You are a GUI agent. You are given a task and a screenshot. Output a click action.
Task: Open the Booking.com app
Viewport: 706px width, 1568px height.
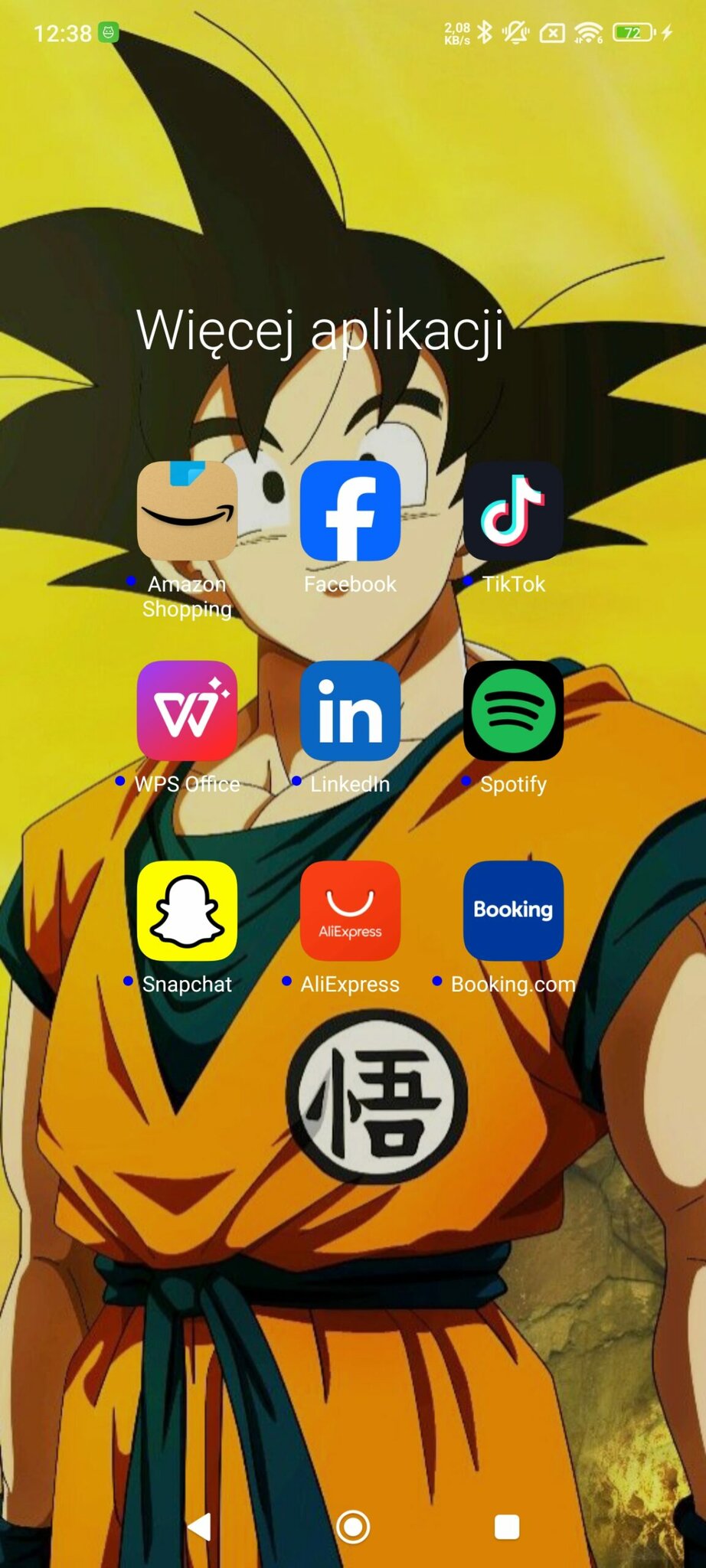(x=513, y=910)
